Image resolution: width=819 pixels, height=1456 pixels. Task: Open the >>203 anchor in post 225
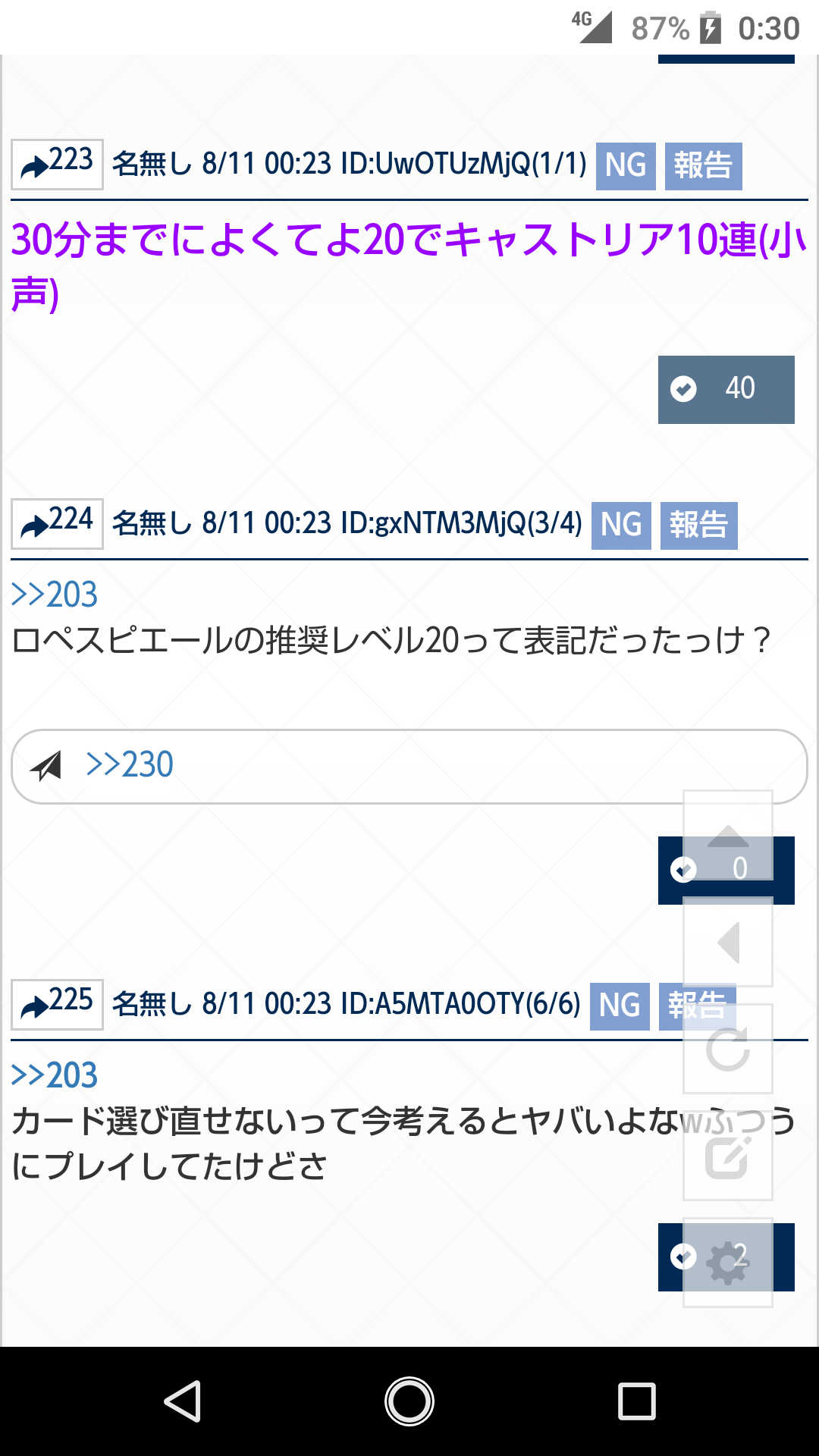[x=55, y=1075]
